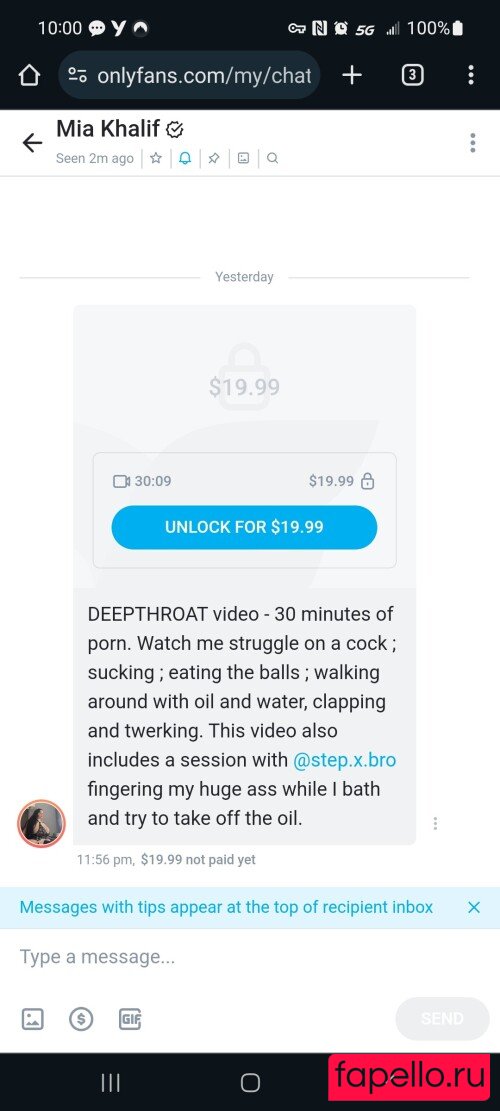Open the browser tab switcher
The width and height of the screenshot is (500, 1111).
click(x=413, y=75)
